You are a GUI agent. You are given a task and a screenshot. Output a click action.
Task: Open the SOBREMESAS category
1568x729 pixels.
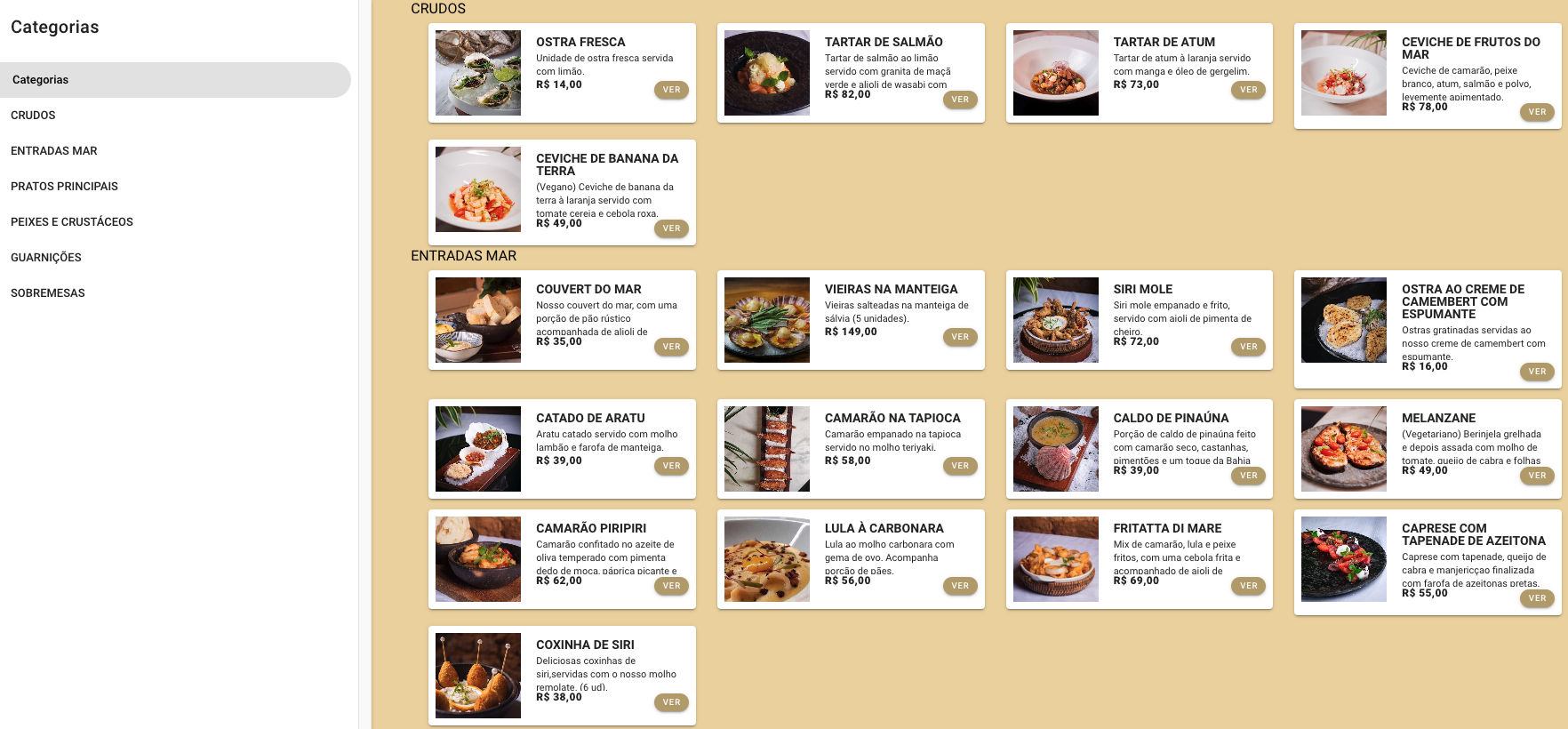click(48, 293)
